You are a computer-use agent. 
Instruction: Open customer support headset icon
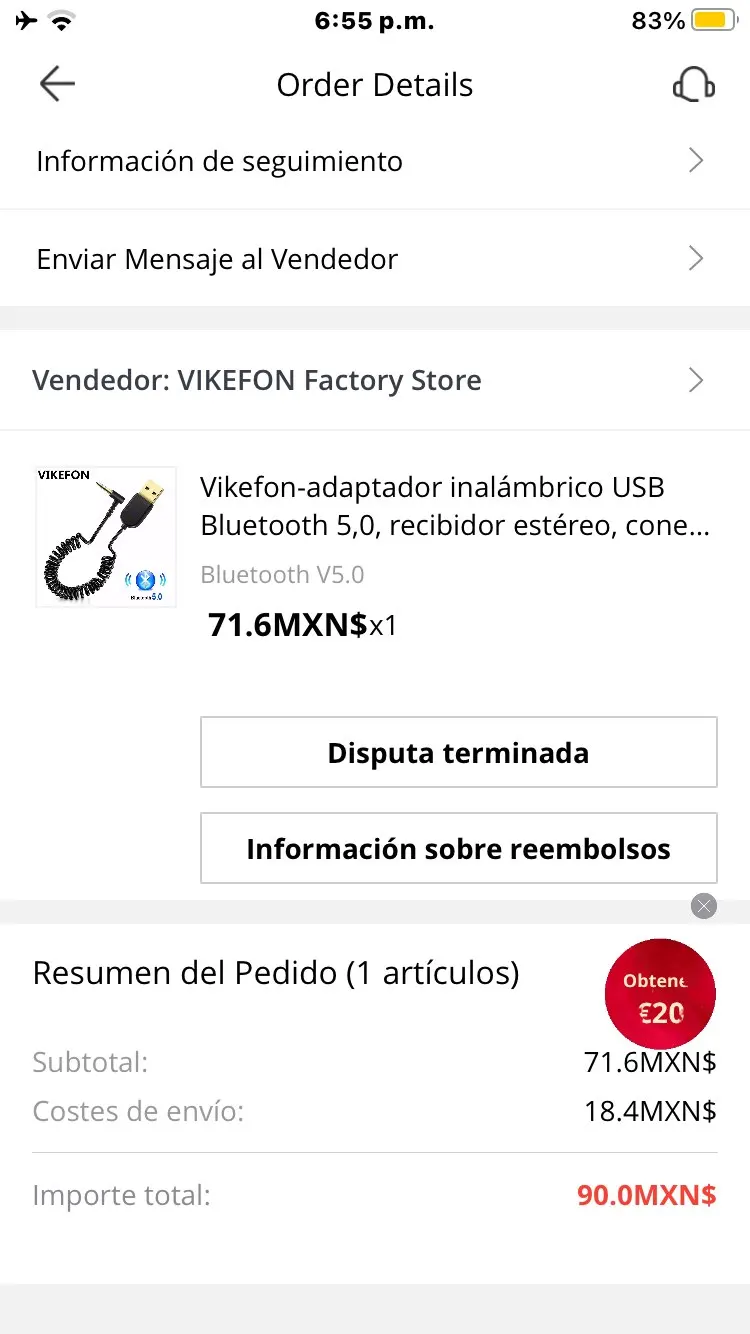(693, 85)
